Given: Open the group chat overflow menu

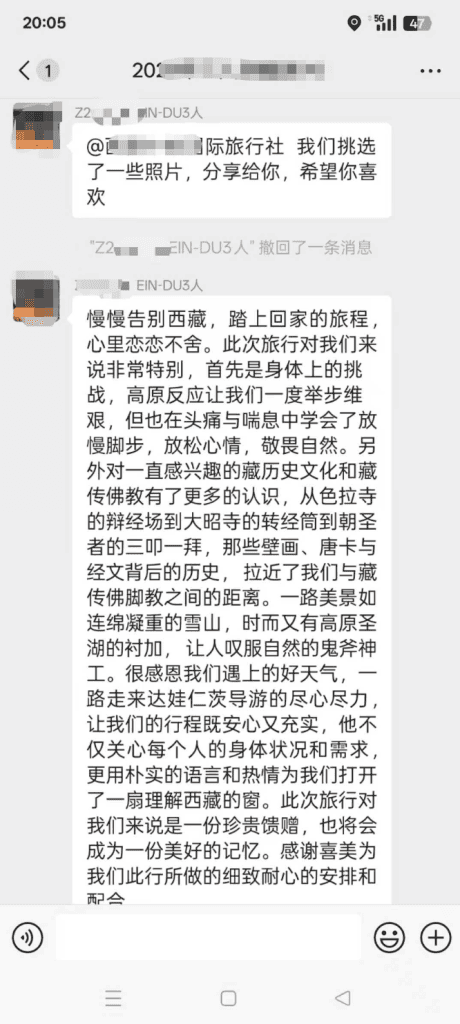Looking at the screenshot, I should point(431,71).
